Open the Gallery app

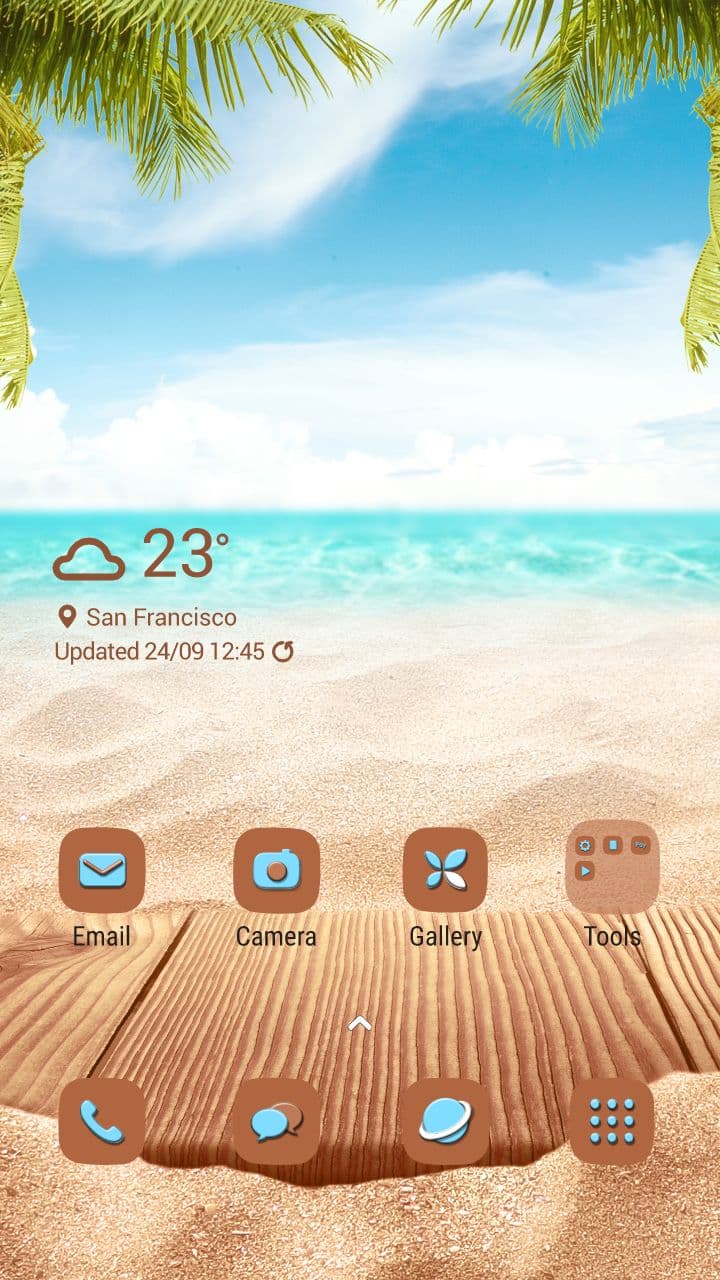(x=445, y=870)
